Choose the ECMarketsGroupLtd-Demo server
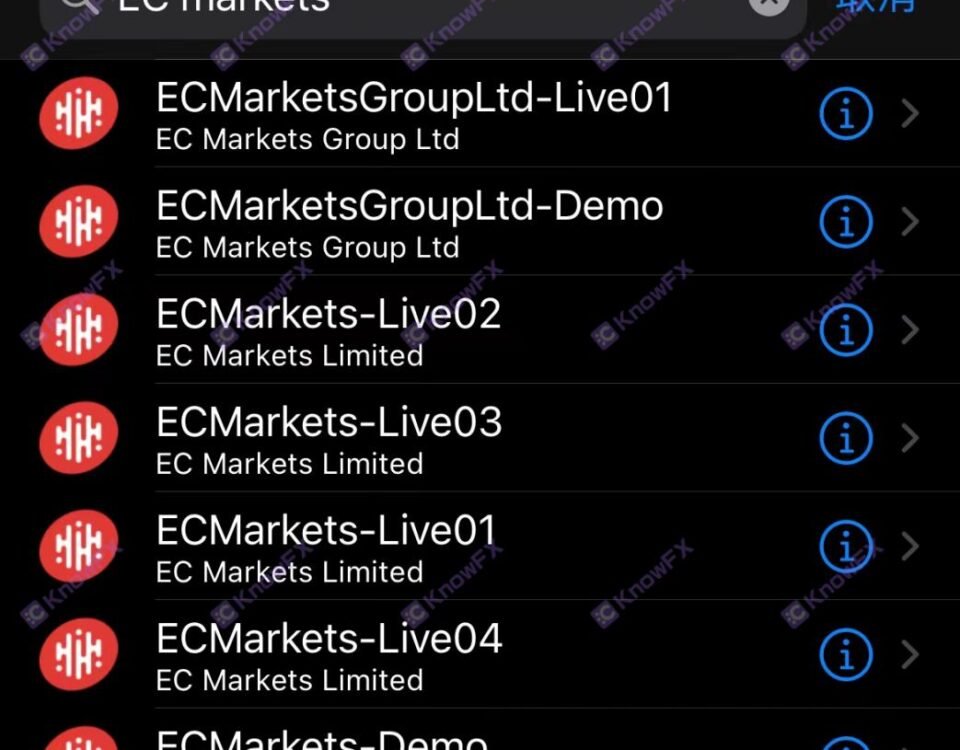Viewport: 960px width, 750px height. click(x=409, y=220)
